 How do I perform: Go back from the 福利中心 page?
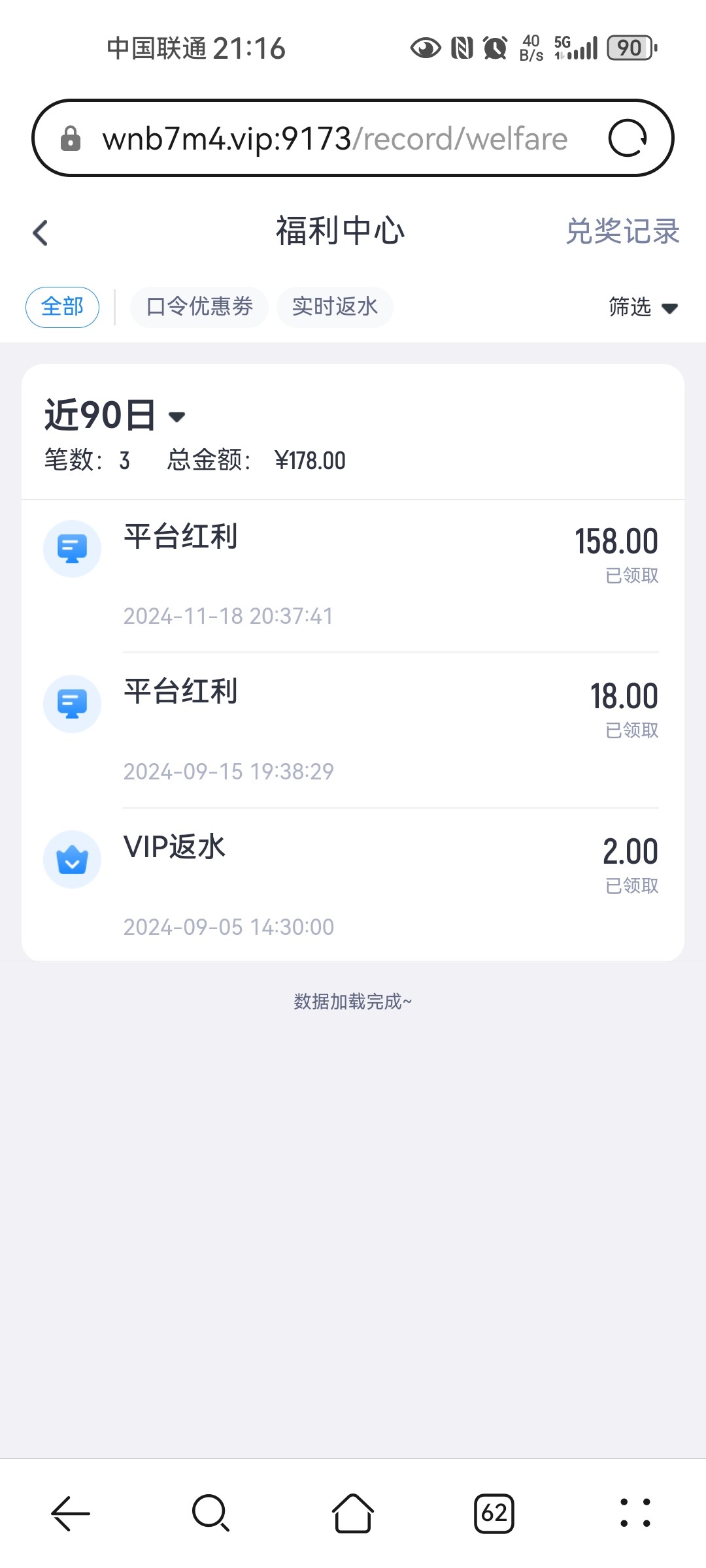click(x=41, y=233)
